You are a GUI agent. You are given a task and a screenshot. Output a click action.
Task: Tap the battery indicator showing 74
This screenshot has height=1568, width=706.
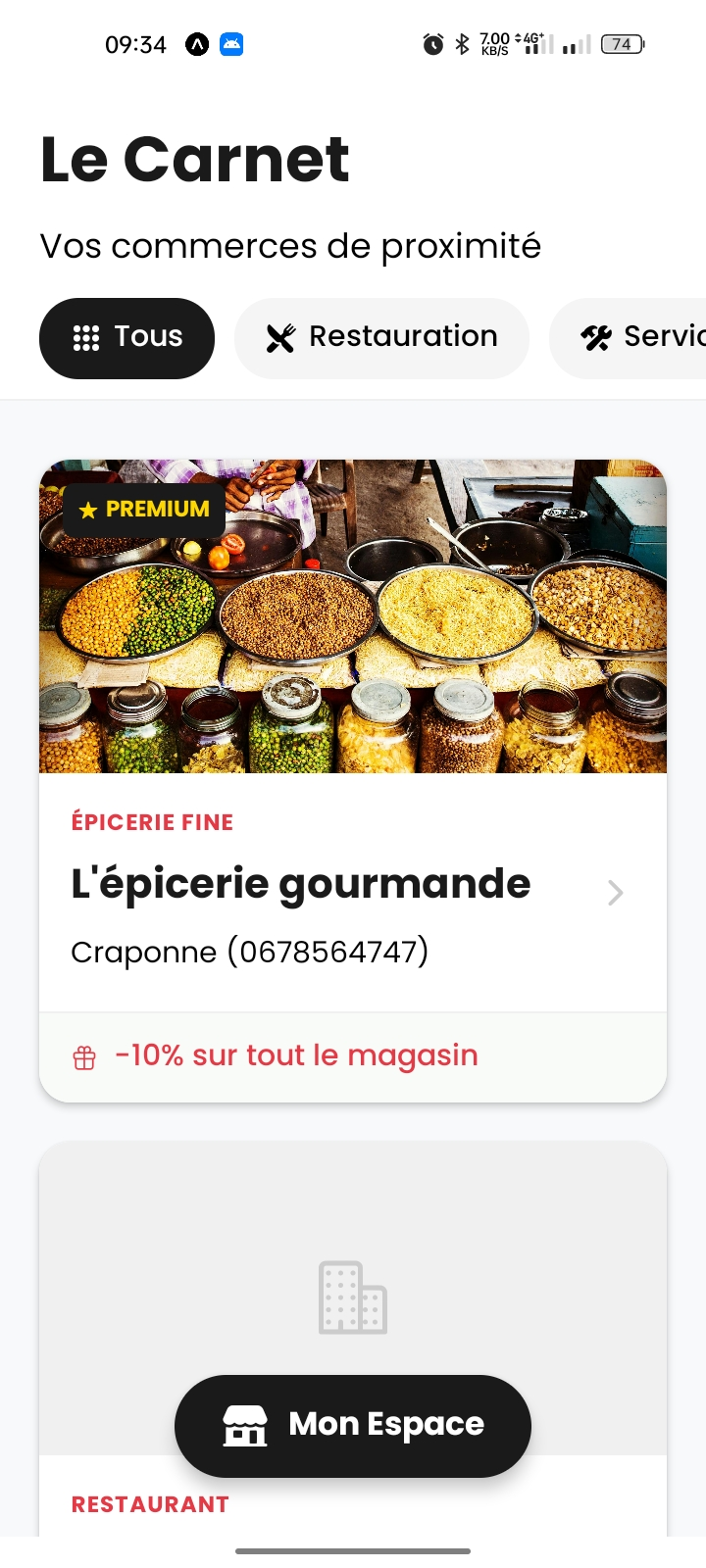tap(621, 44)
